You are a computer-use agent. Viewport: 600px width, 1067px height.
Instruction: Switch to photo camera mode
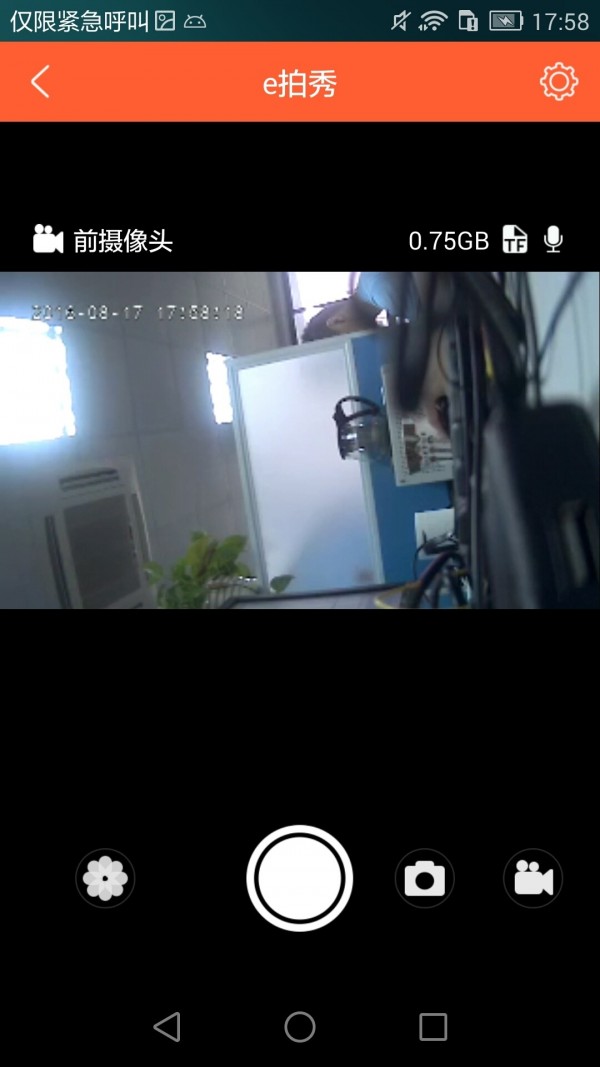(424, 879)
